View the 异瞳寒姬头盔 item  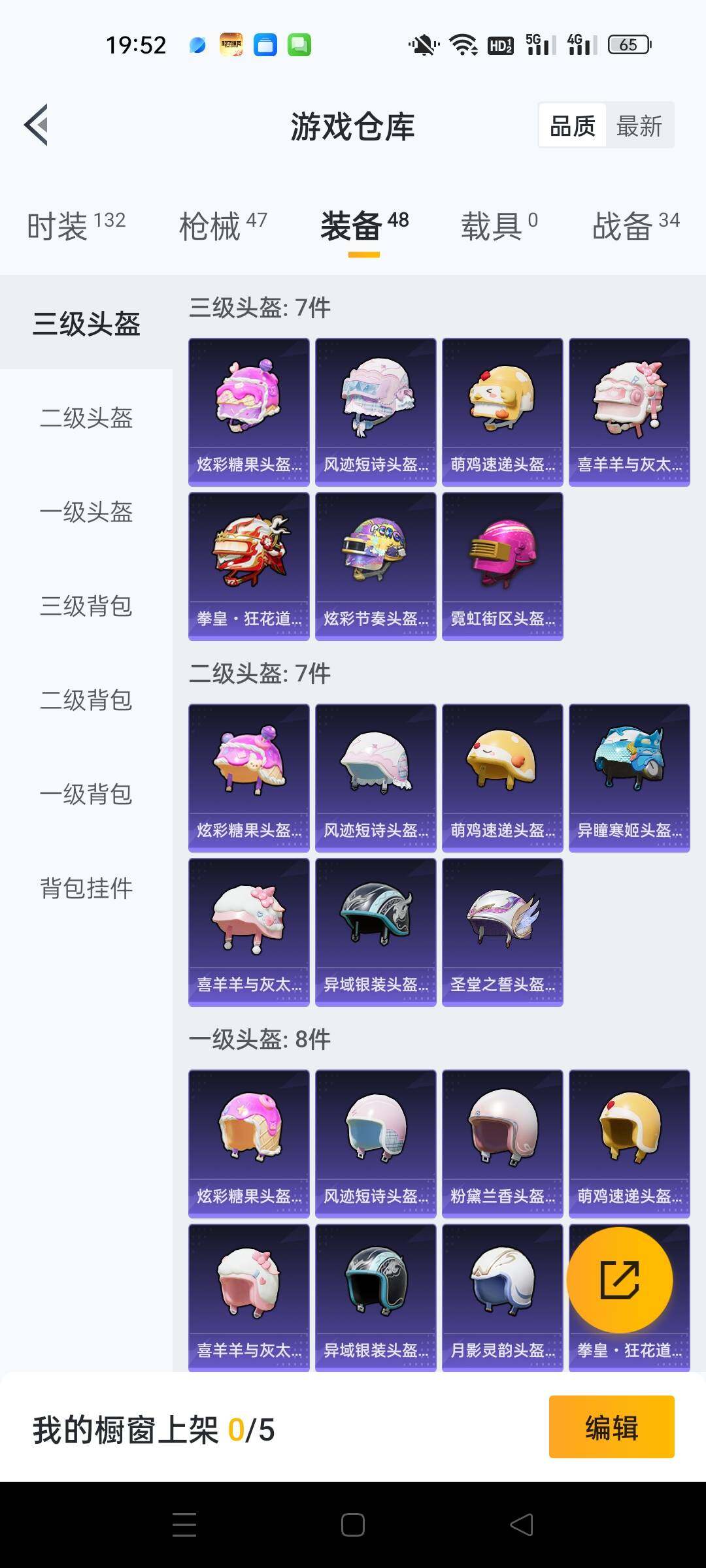click(x=629, y=777)
